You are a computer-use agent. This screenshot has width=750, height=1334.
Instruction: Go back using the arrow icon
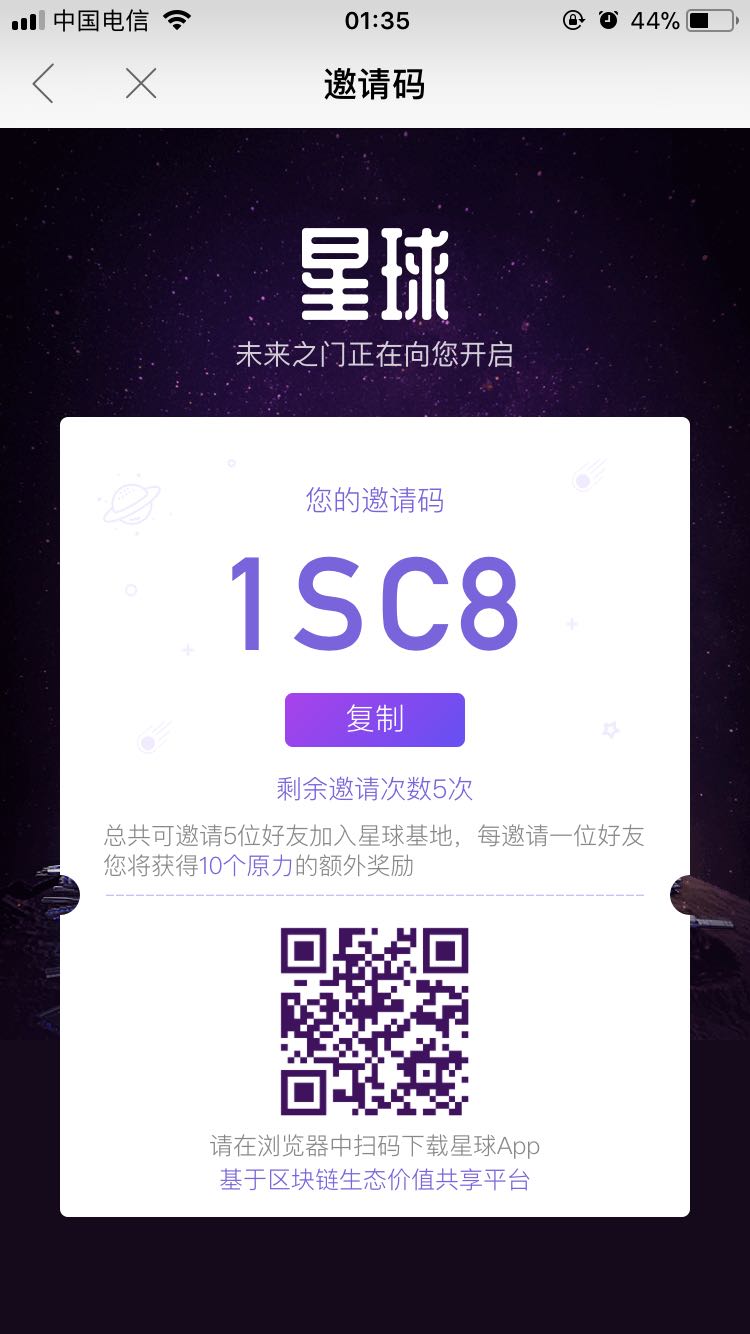tap(42, 84)
